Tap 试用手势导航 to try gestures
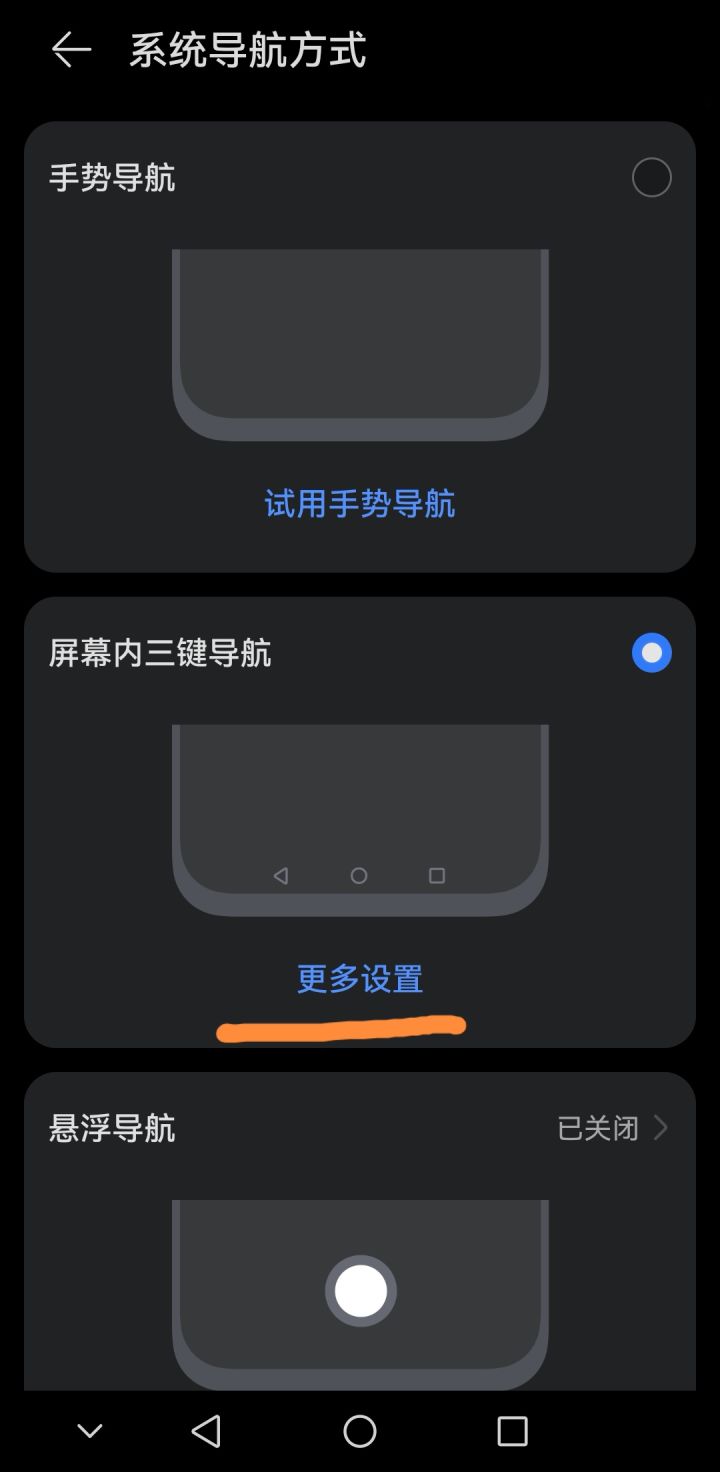720x1472 pixels. coord(359,504)
